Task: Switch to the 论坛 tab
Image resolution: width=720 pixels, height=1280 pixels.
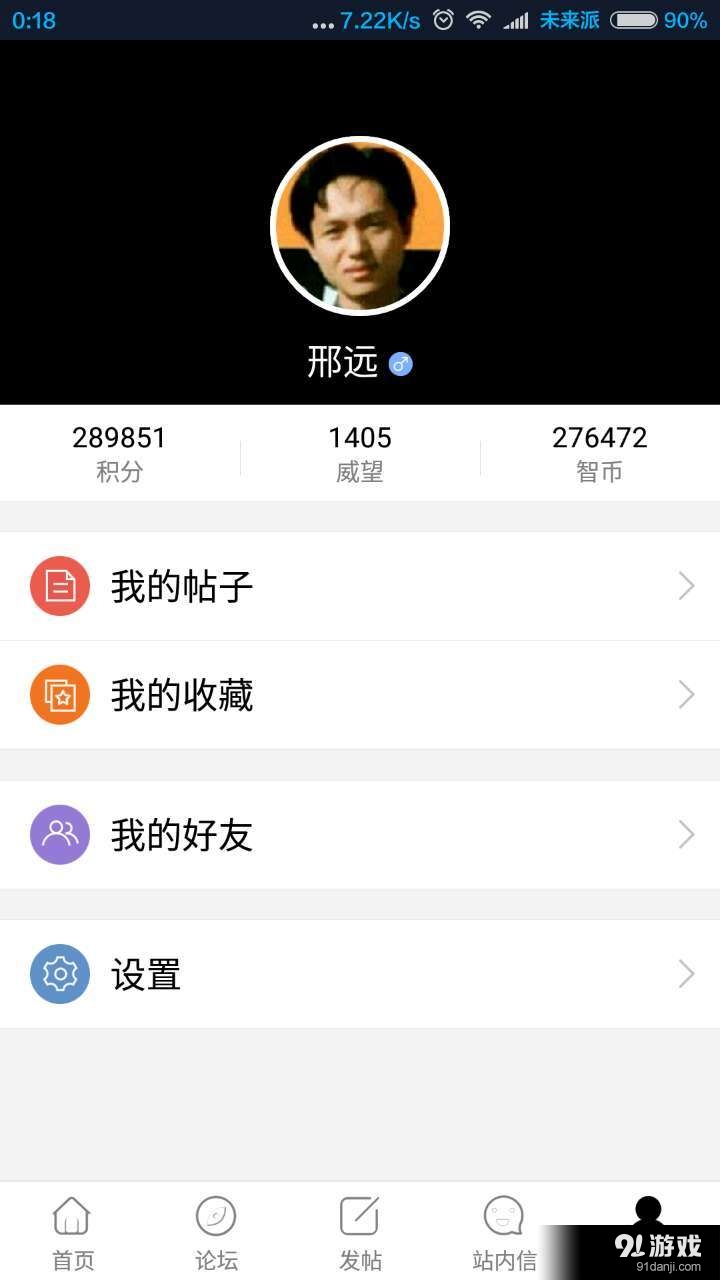Action: (x=216, y=1232)
